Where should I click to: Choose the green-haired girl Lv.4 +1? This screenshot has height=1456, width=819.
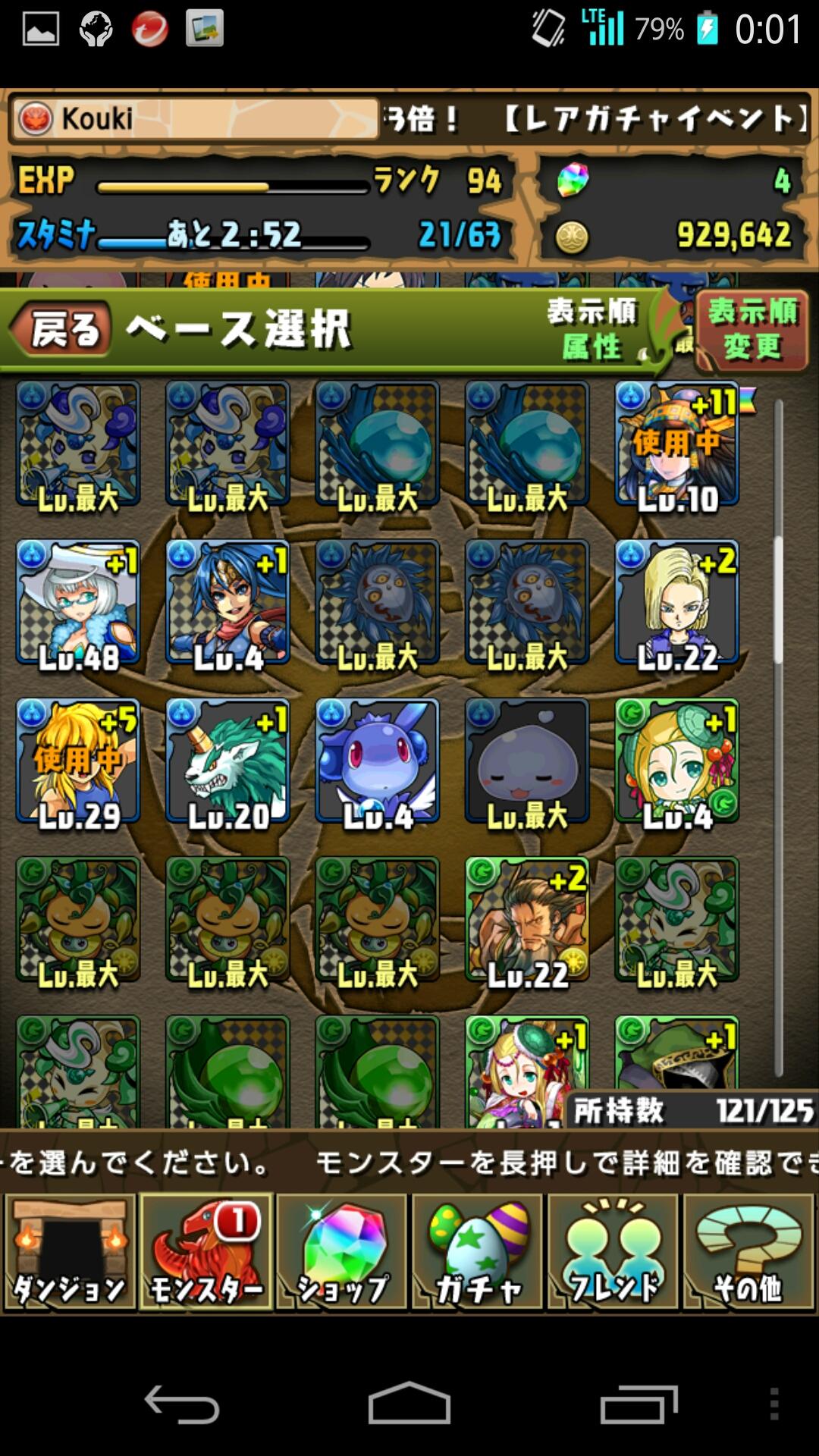[677, 761]
